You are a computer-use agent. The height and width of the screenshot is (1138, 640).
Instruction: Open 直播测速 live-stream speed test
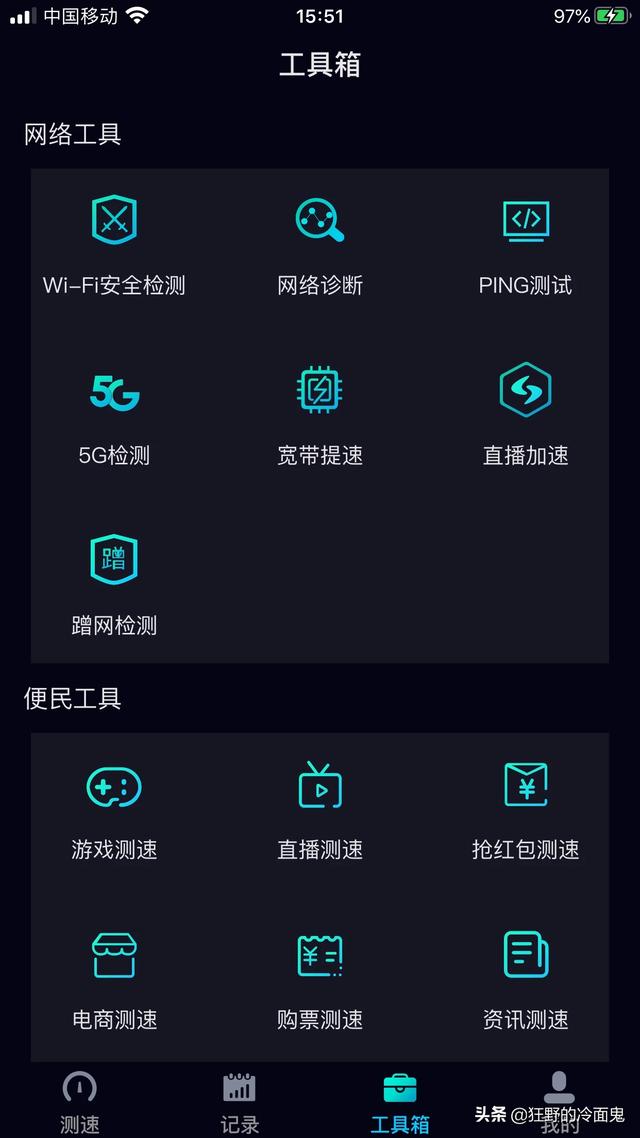320,811
